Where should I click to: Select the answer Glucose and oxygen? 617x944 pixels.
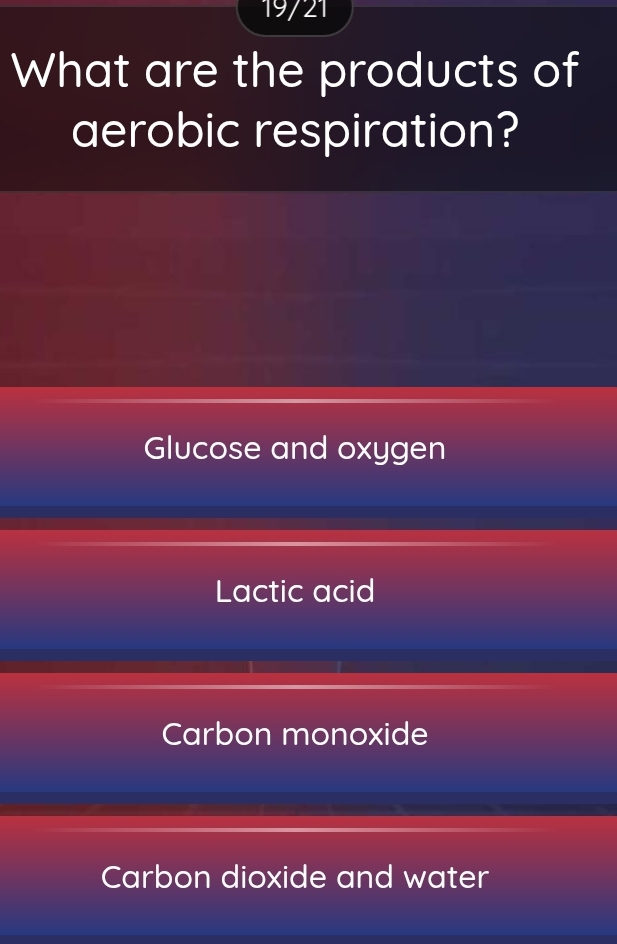(x=295, y=449)
